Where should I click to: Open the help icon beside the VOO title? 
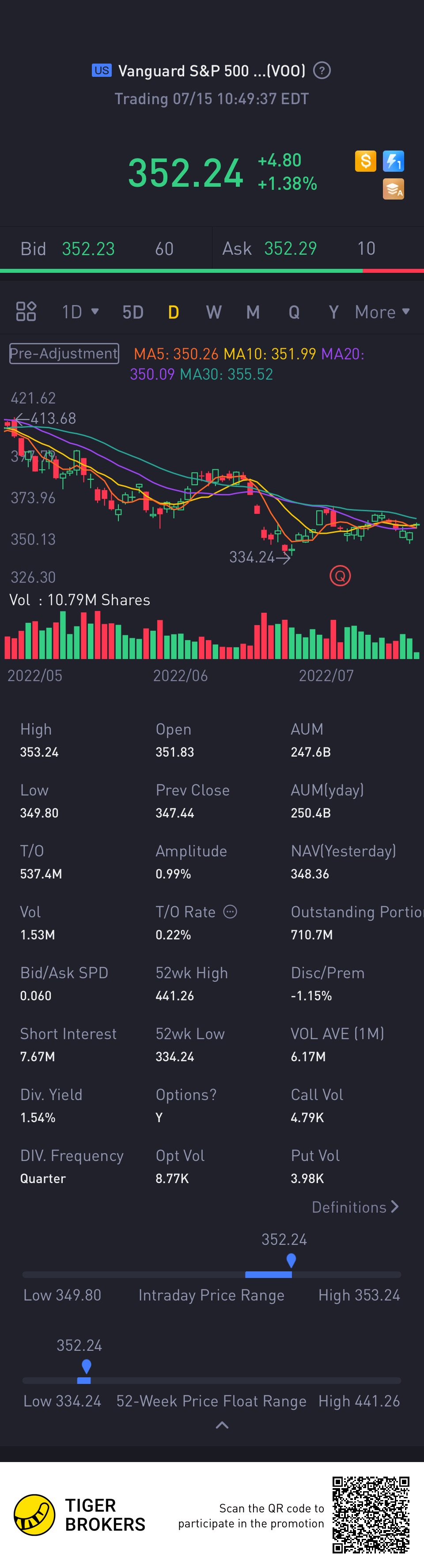[322, 71]
